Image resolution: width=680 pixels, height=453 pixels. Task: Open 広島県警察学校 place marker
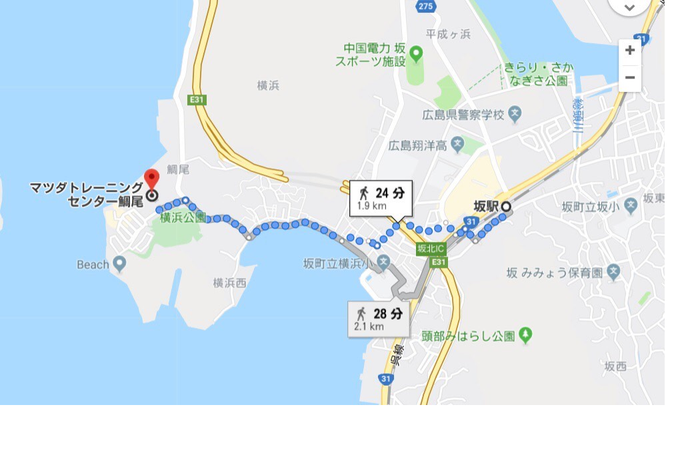click(515, 114)
